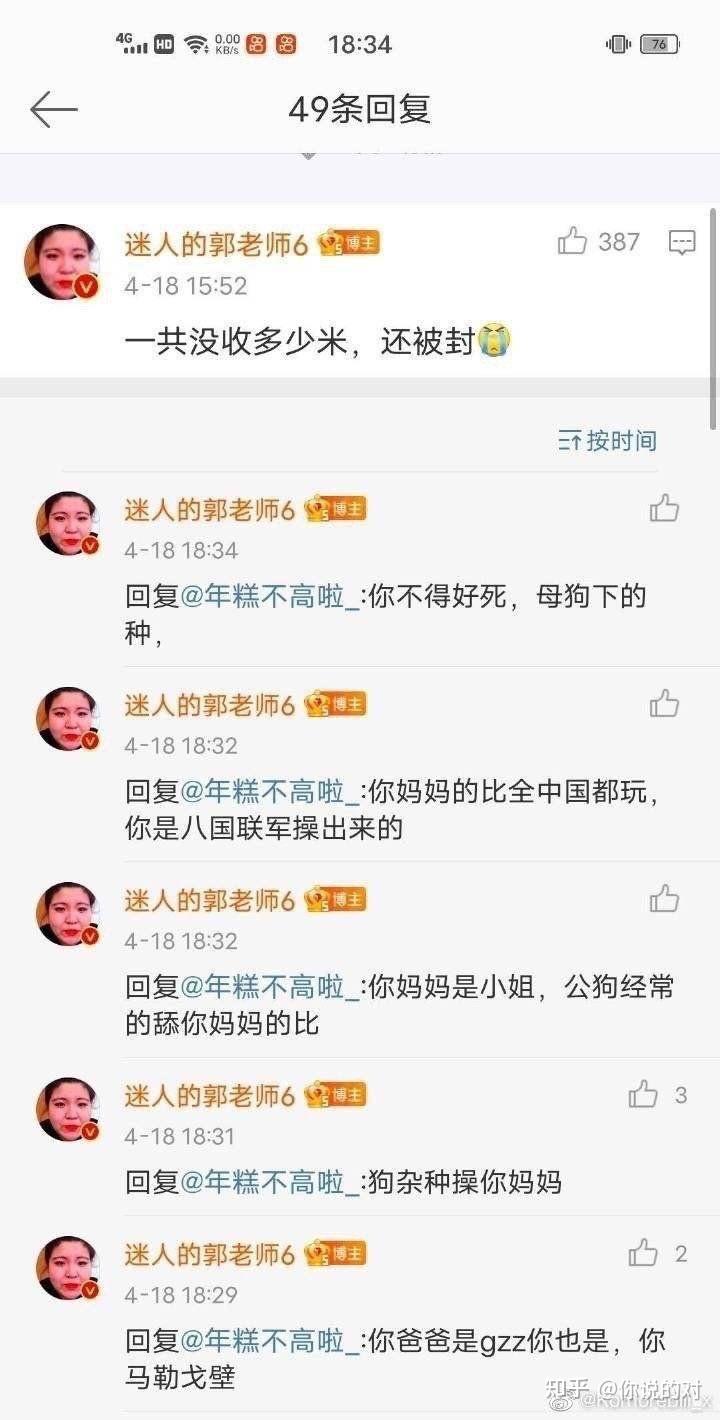The width and height of the screenshot is (720, 1420).
Task: Like the reply posted at 18:34
Action: [664, 509]
